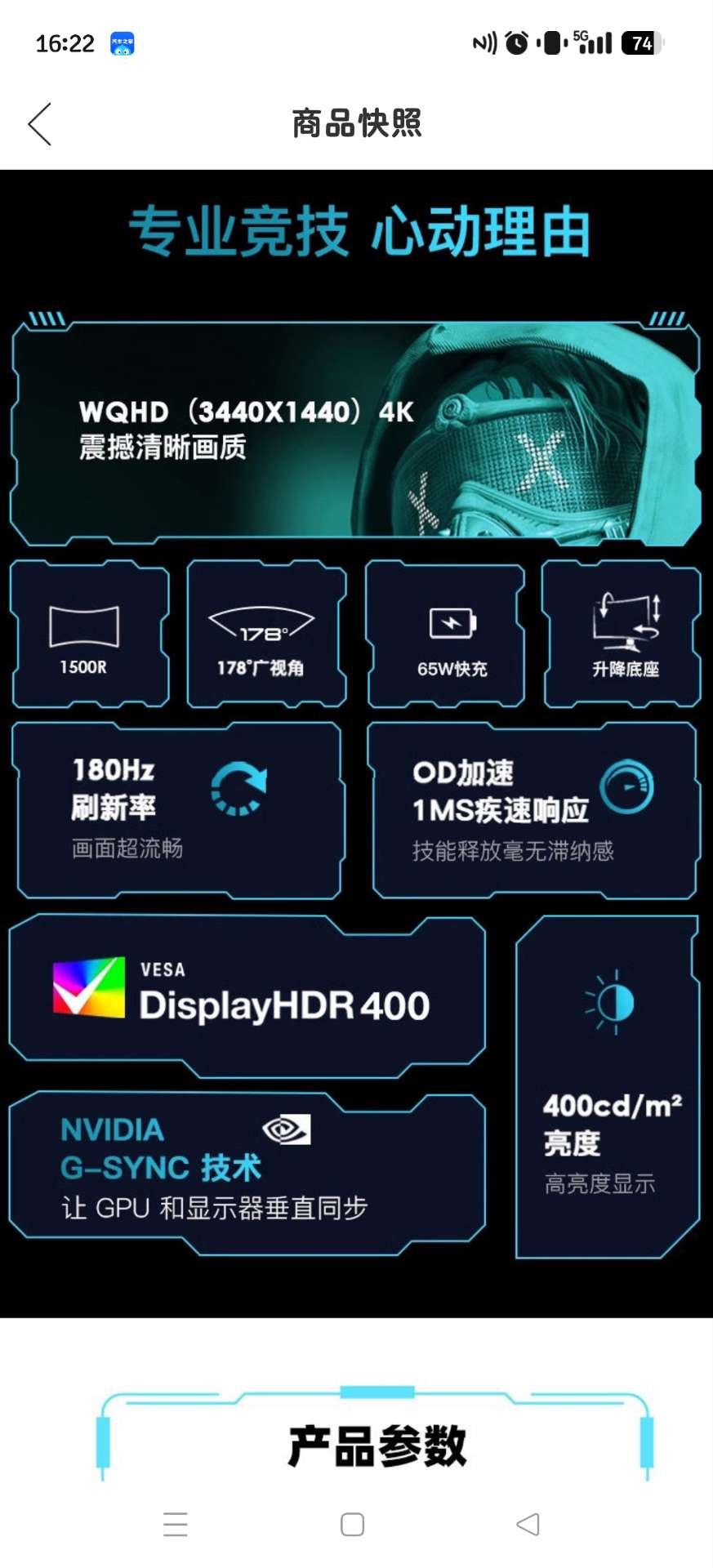Viewport: 713px width, 1568px height.
Task: Tap the system back button
Action: click(x=528, y=1524)
